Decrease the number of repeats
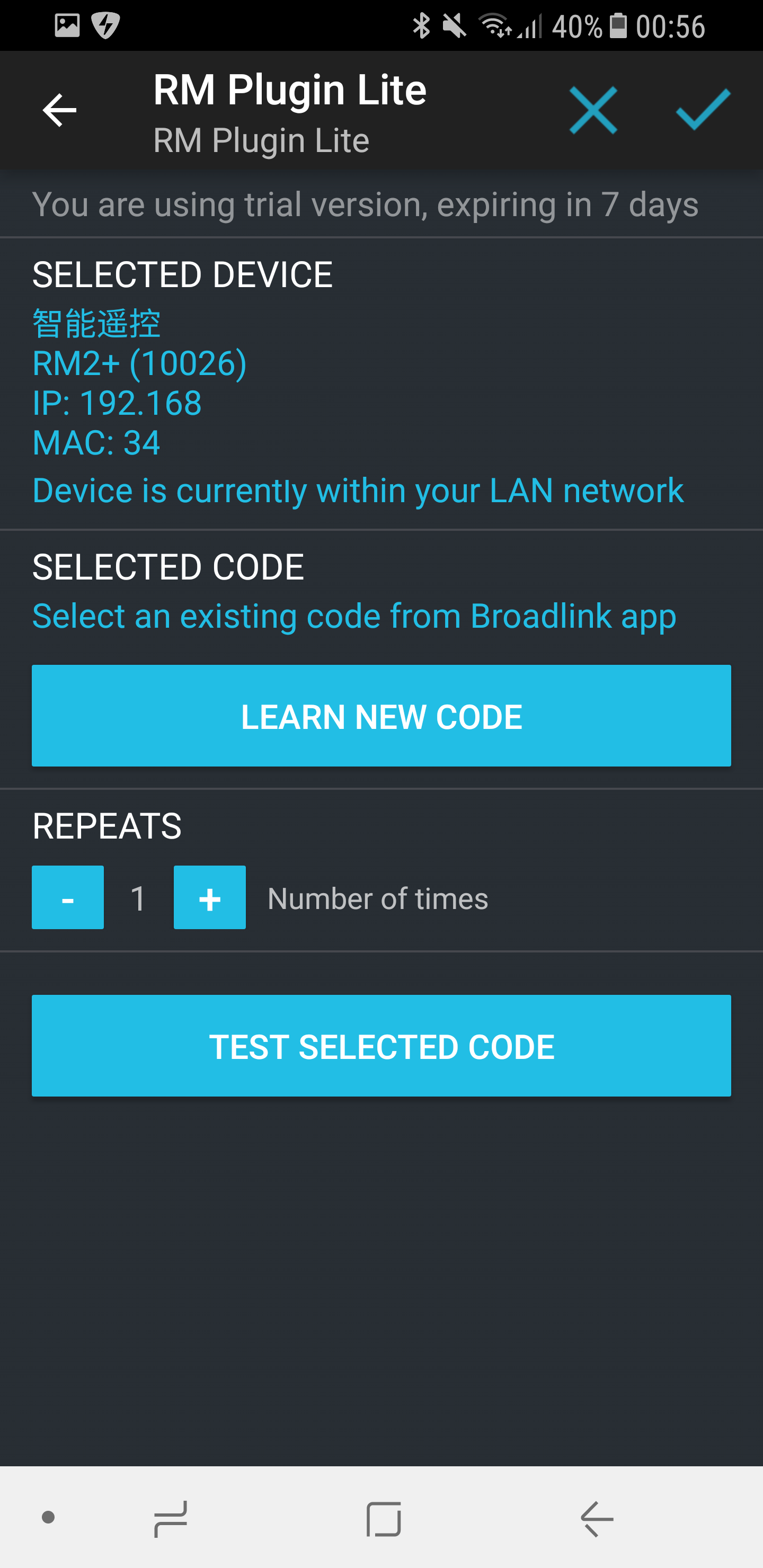 pyautogui.click(x=68, y=897)
